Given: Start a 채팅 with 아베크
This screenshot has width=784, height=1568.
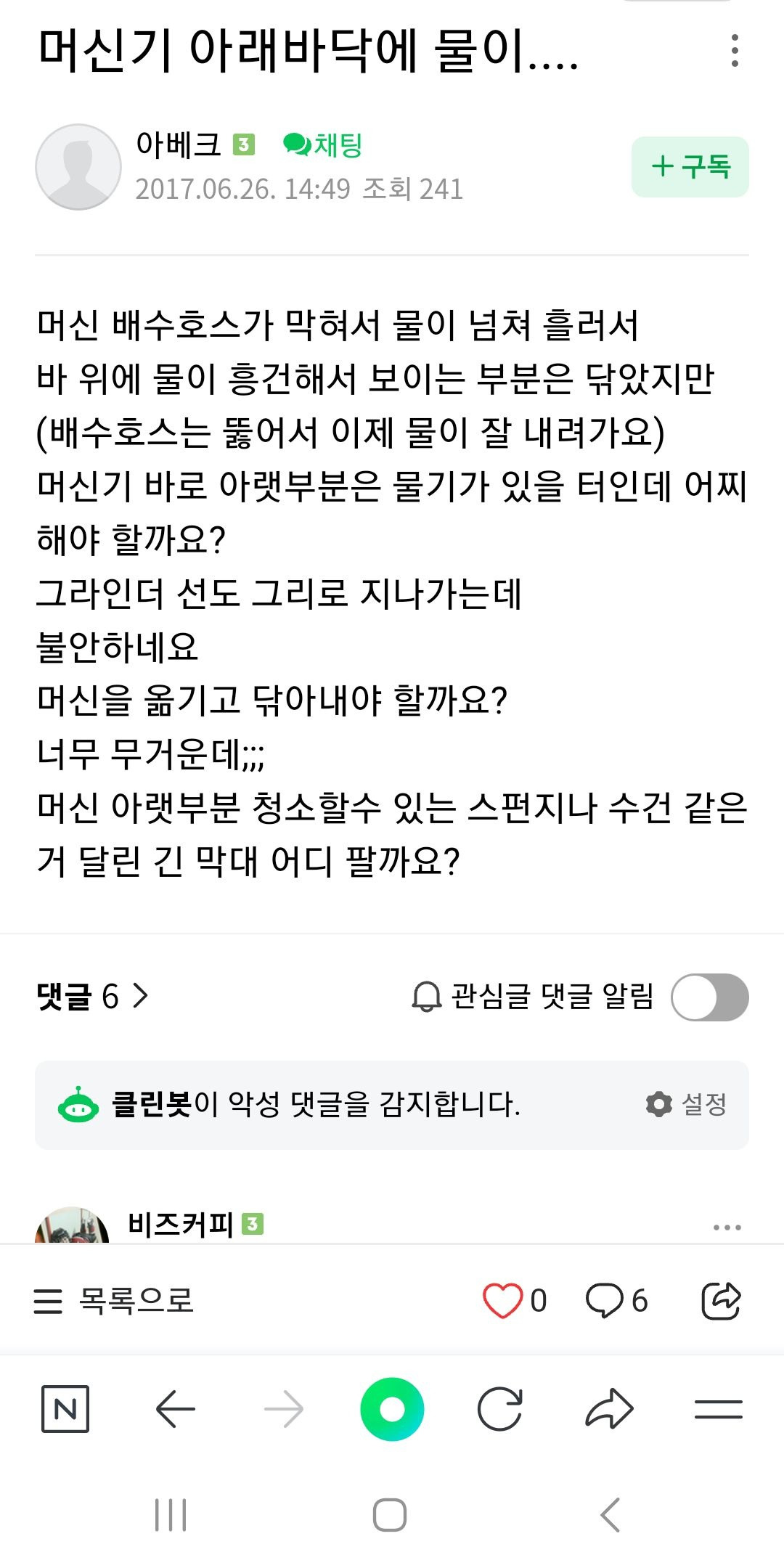Looking at the screenshot, I should tap(323, 145).
